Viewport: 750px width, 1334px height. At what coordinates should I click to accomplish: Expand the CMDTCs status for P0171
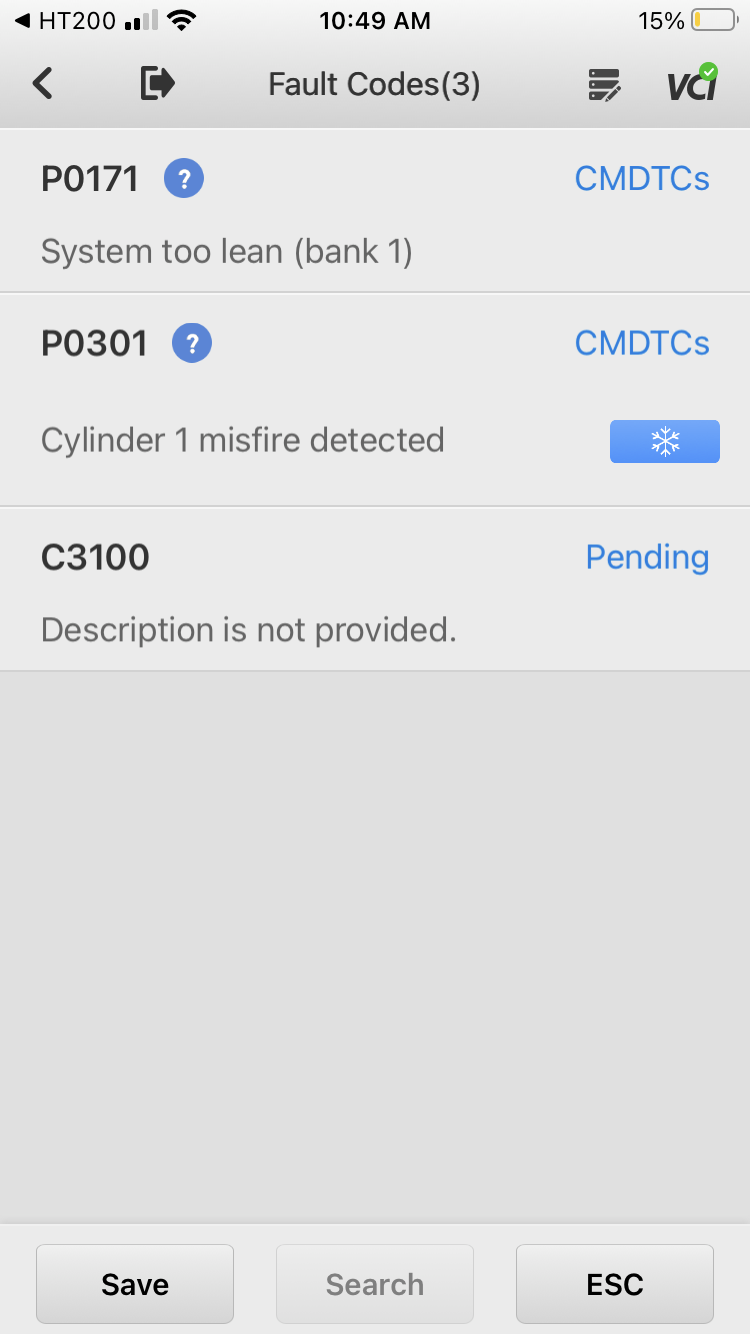[x=642, y=177]
